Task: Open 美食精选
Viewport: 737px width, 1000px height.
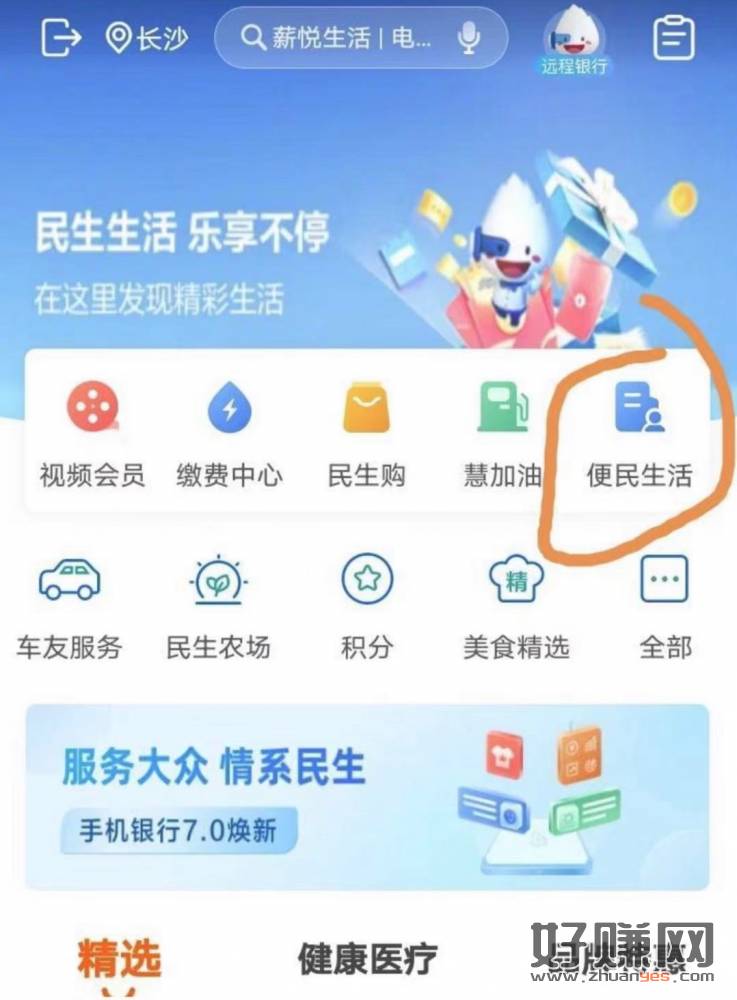Action: tap(515, 606)
